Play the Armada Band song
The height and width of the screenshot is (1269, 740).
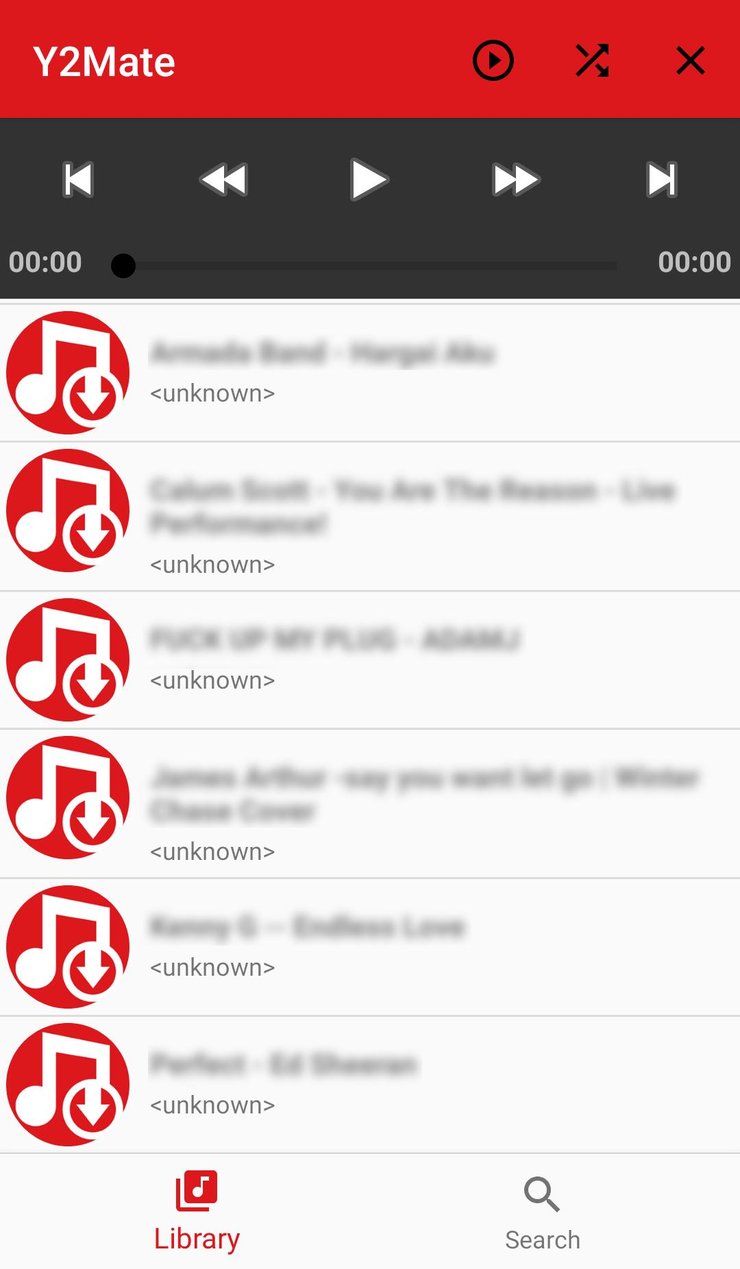pyautogui.click(x=370, y=373)
